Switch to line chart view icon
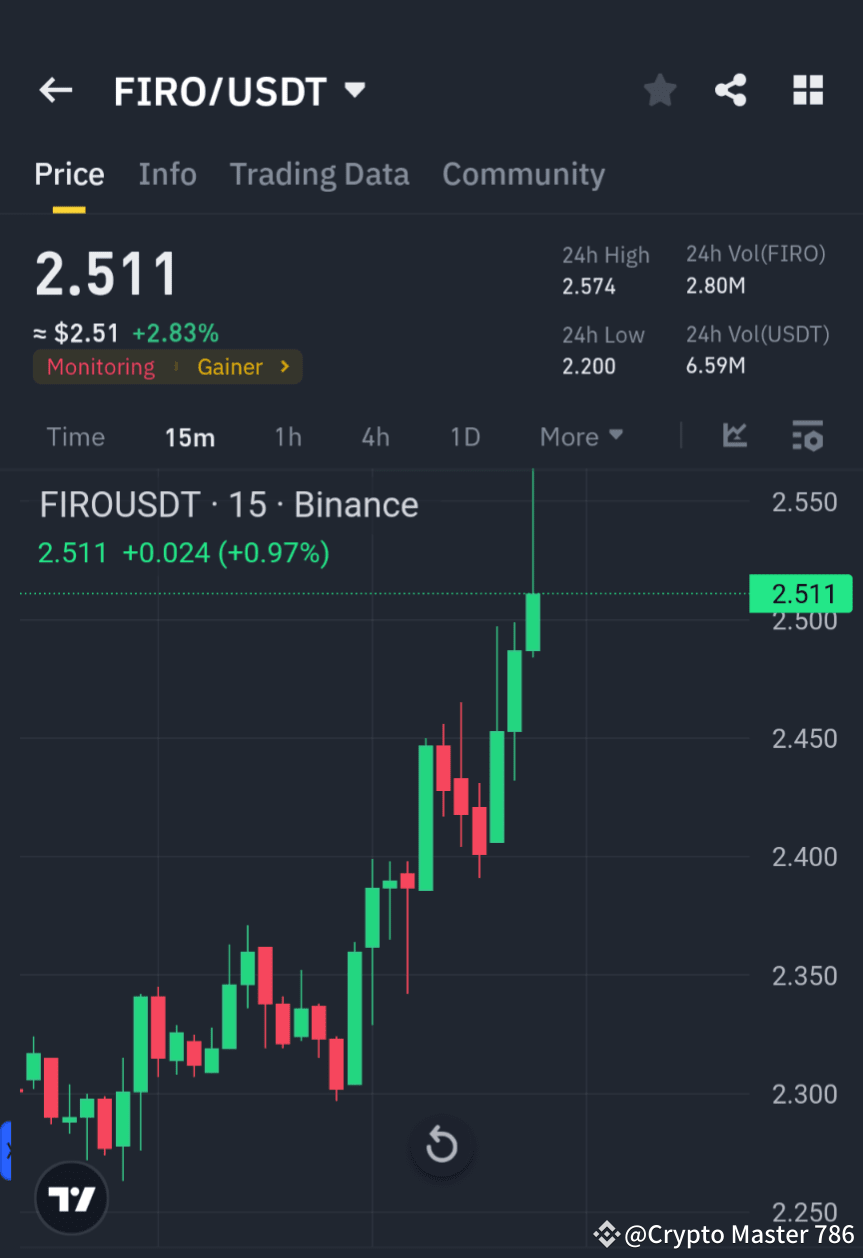This screenshot has height=1258, width=863. click(x=735, y=436)
